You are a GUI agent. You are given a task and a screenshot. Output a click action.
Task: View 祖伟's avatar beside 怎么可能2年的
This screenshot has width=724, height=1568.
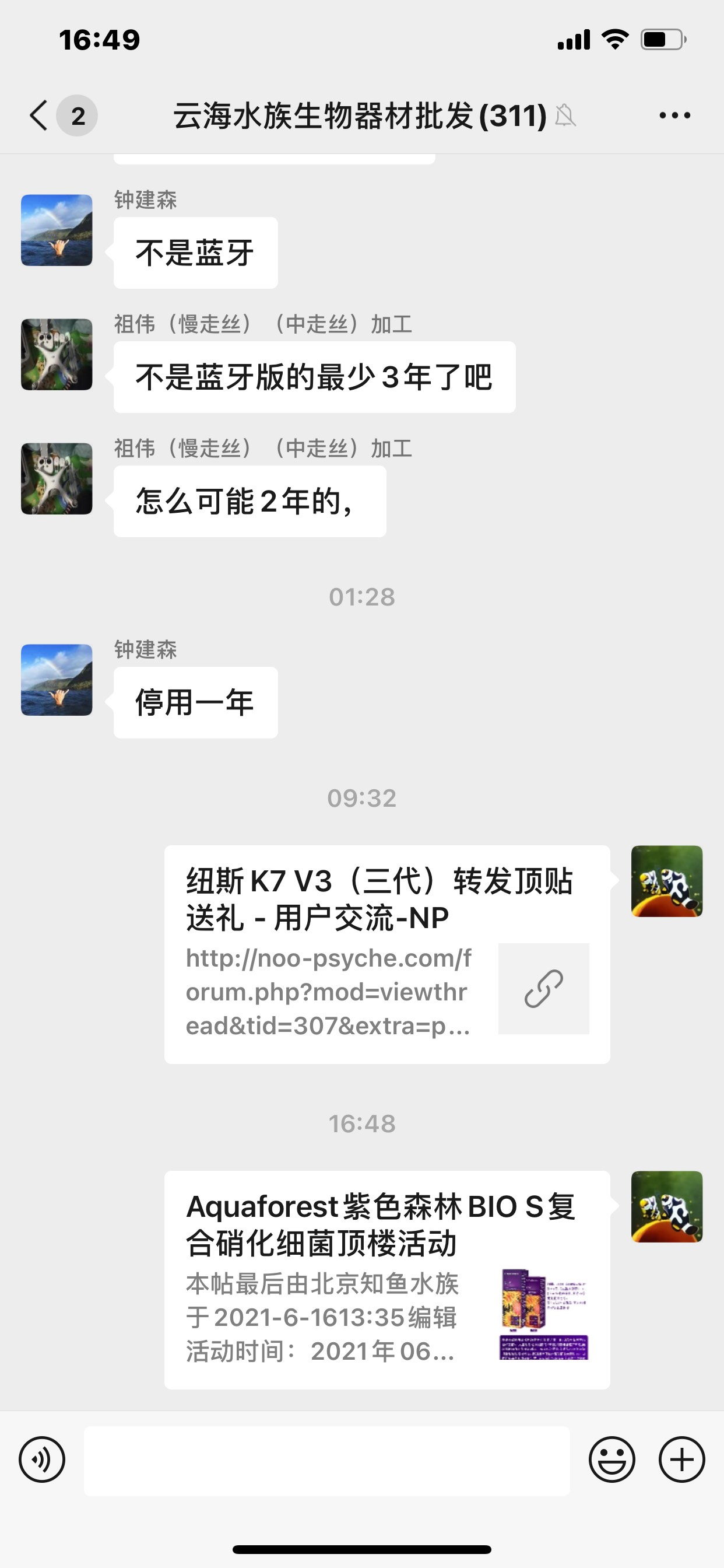[x=57, y=478]
